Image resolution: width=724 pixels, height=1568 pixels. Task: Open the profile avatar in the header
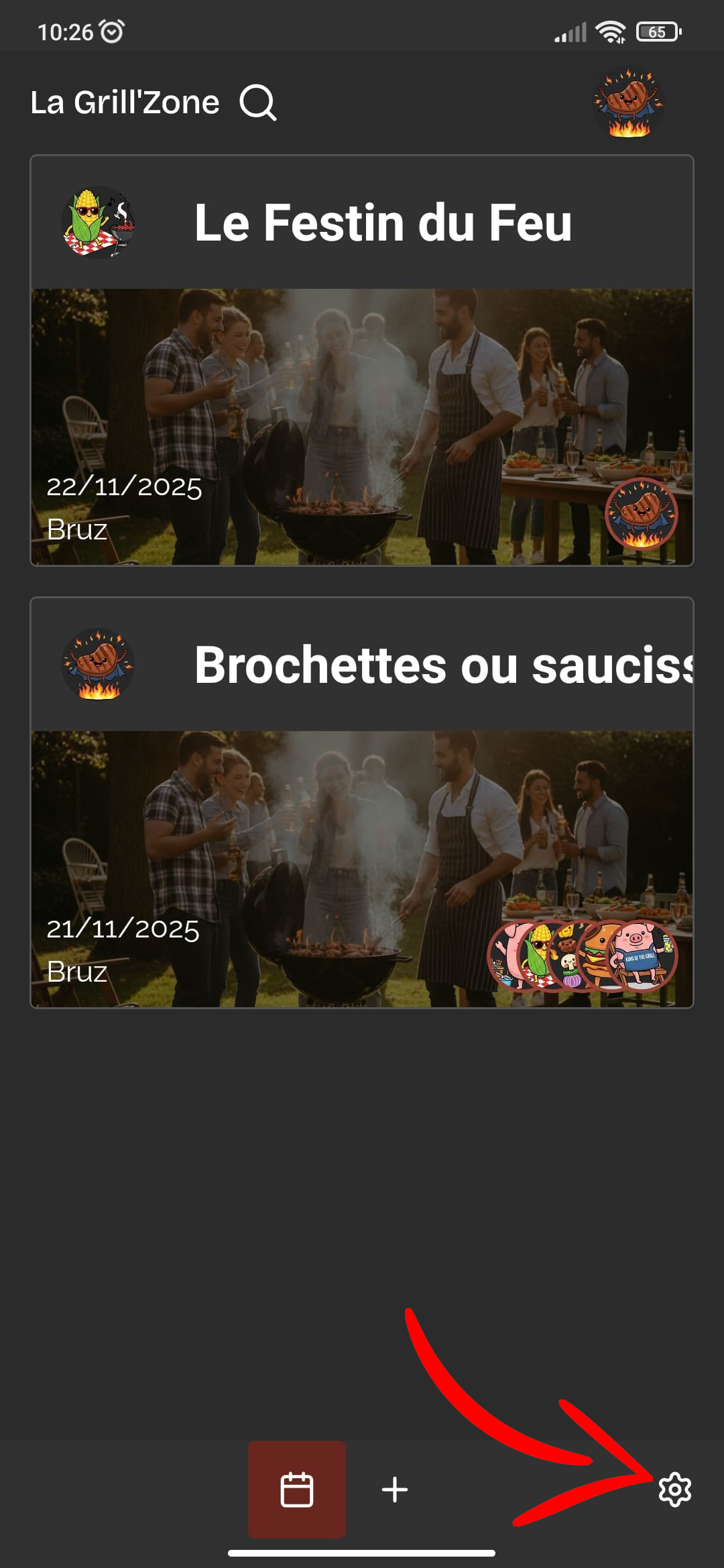(x=628, y=103)
